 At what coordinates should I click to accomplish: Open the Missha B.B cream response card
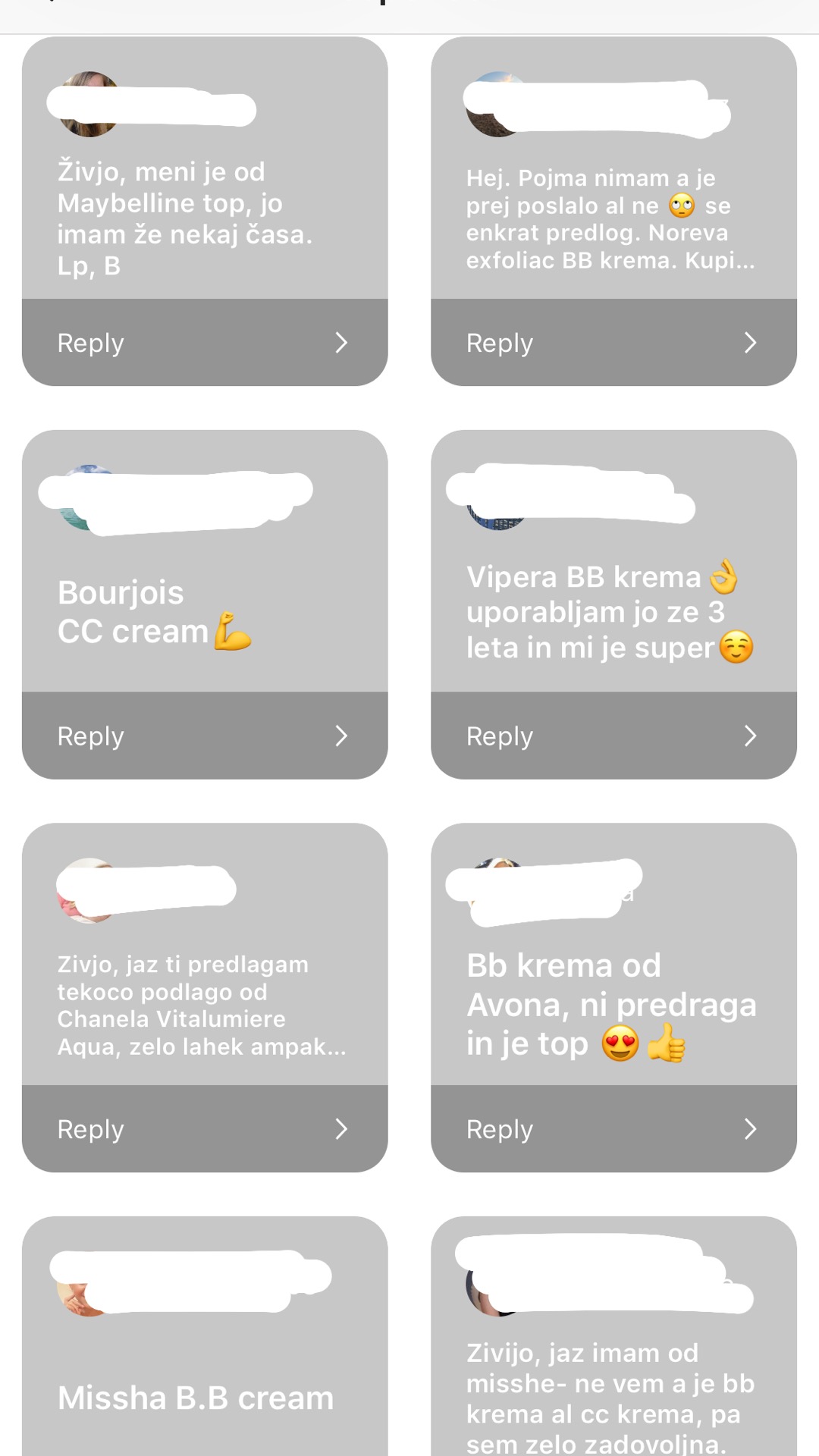click(196, 1397)
